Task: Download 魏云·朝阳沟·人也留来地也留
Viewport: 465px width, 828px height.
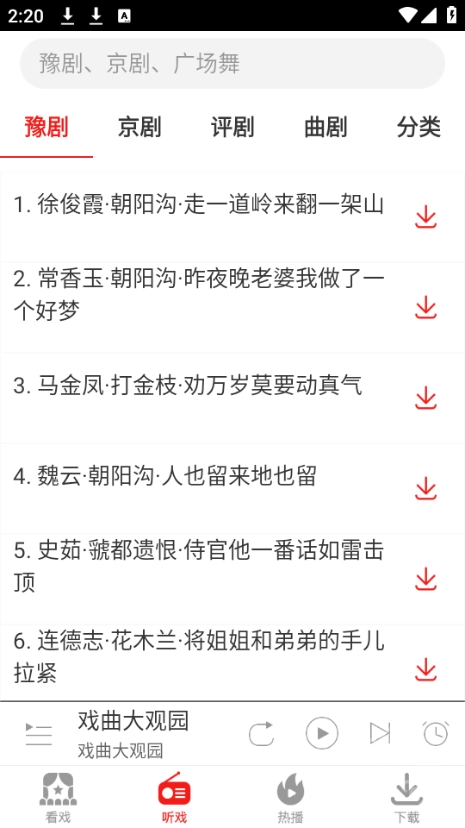Action: [x=426, y=488]
